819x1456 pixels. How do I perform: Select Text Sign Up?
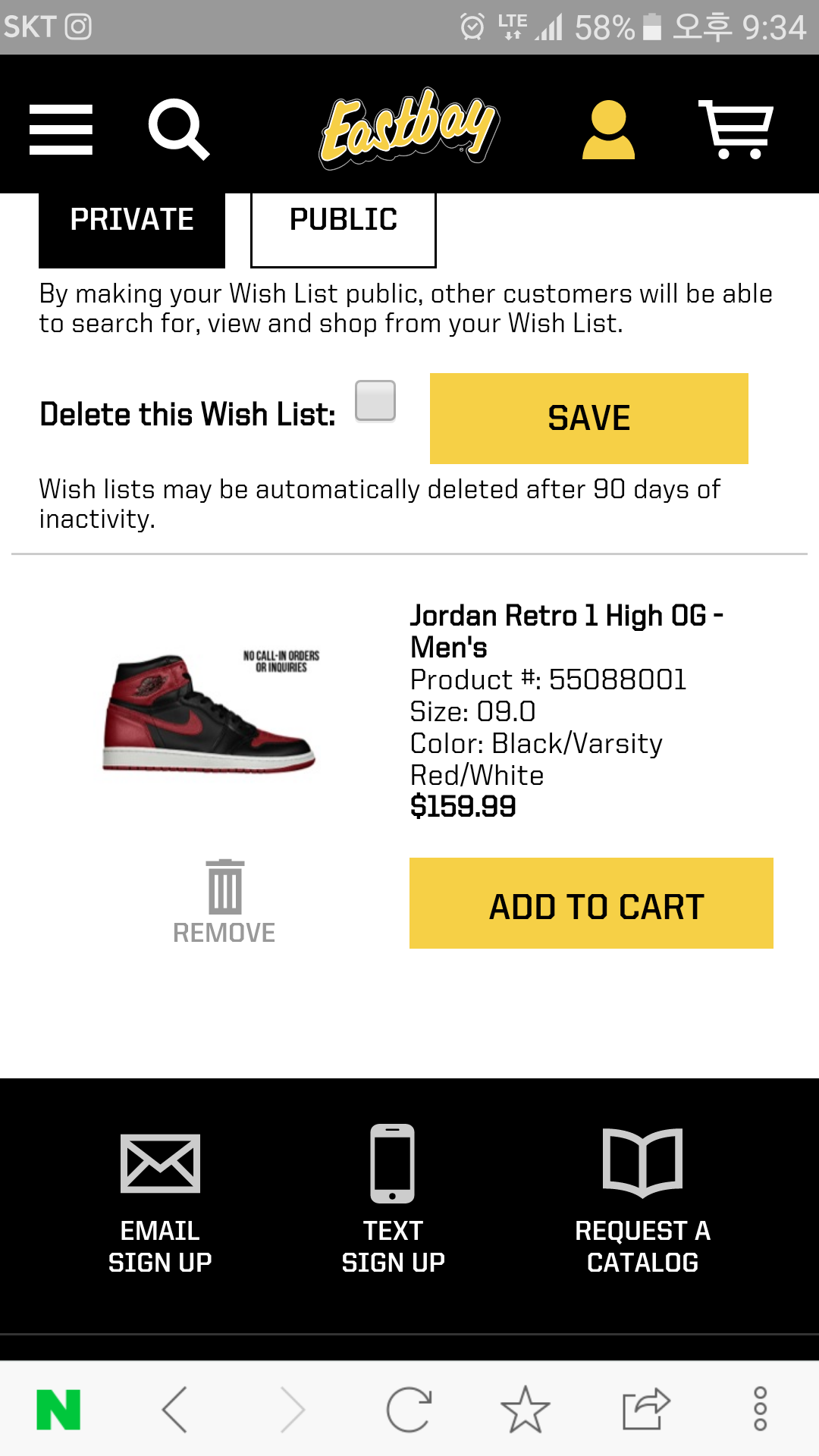pyautogui.click(x=393, y=1198)
